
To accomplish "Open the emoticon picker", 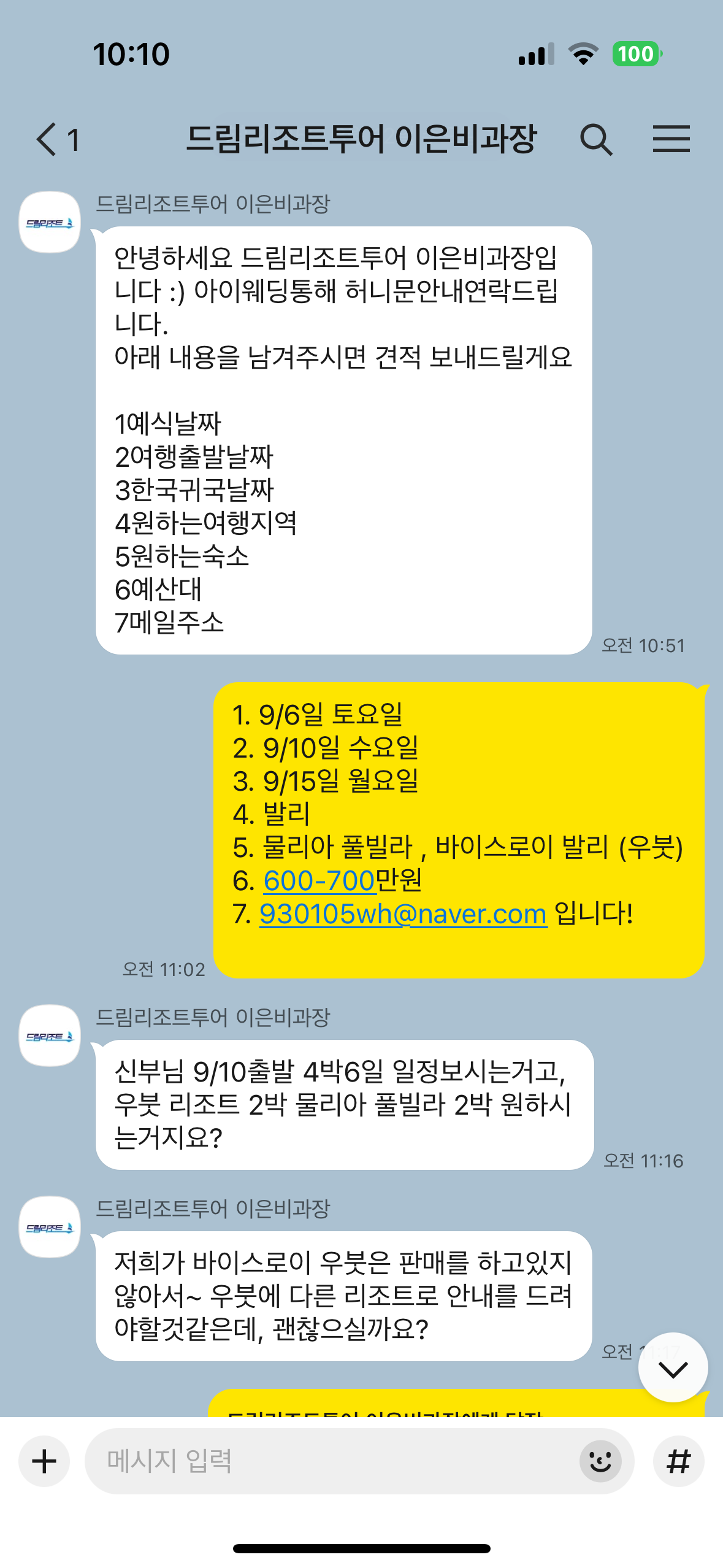I will pos(600,1461).
